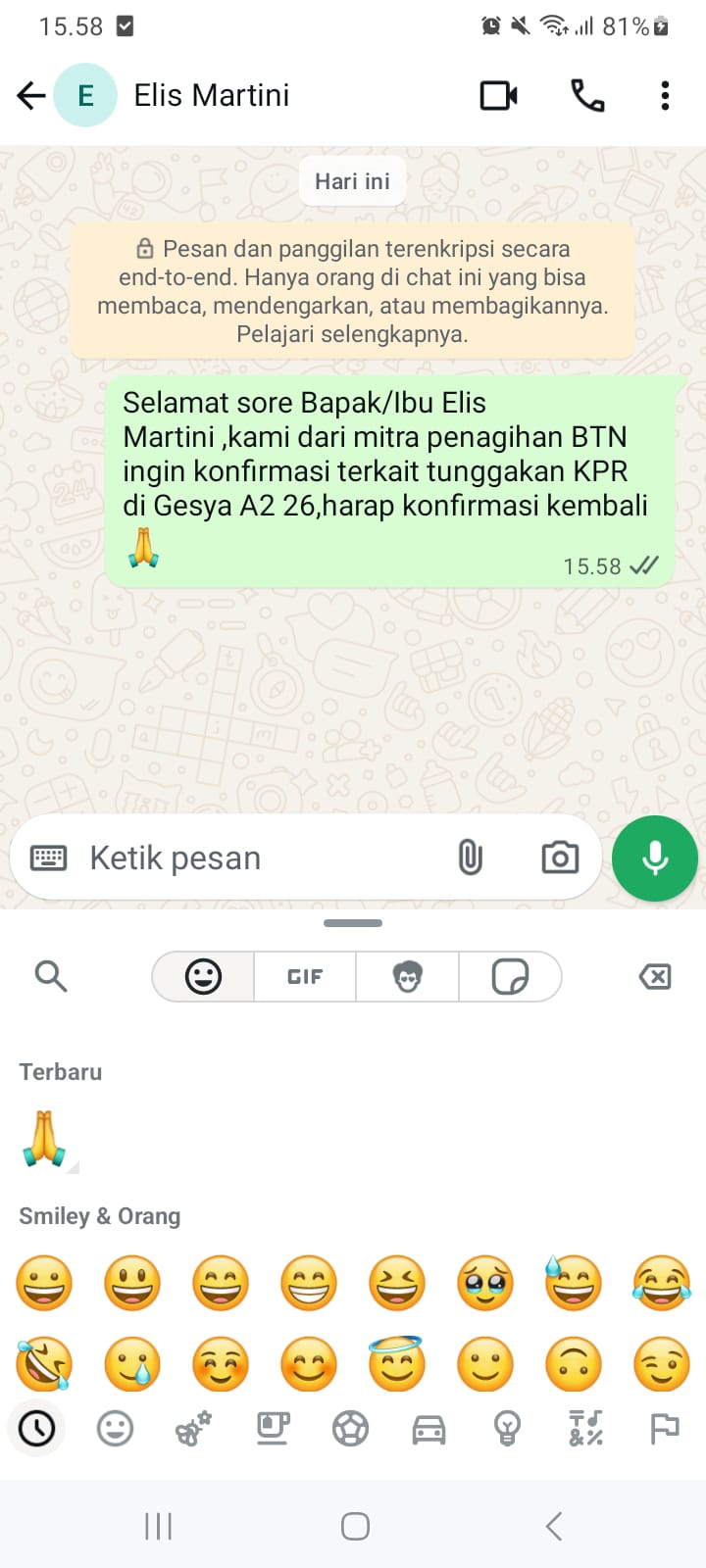Go back from Elis Martini chat
This screenshot has width=706, height=1568.
pos(31,95)
